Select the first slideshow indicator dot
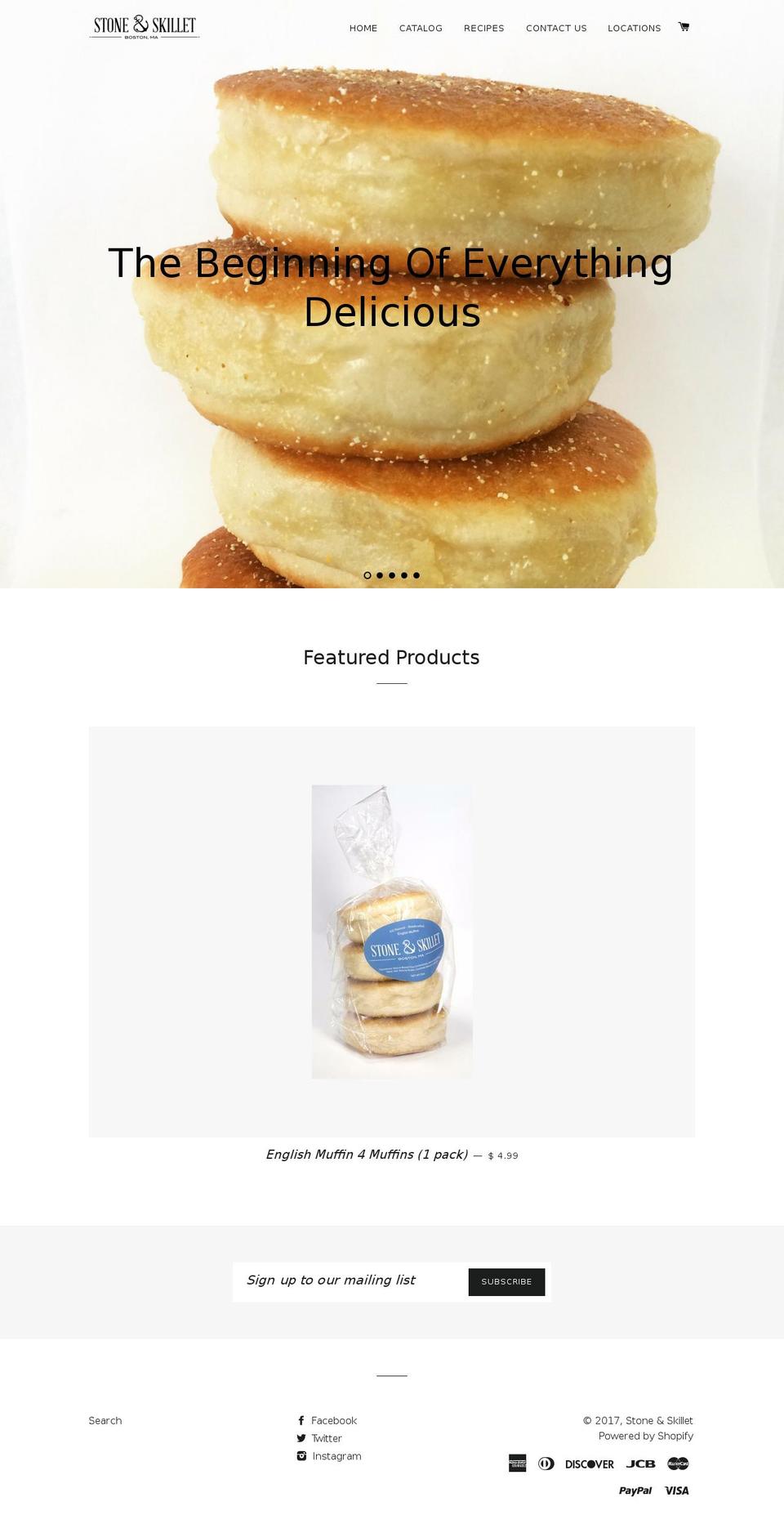The height and width of the screenshot is (1524, 784). (367, 574)
